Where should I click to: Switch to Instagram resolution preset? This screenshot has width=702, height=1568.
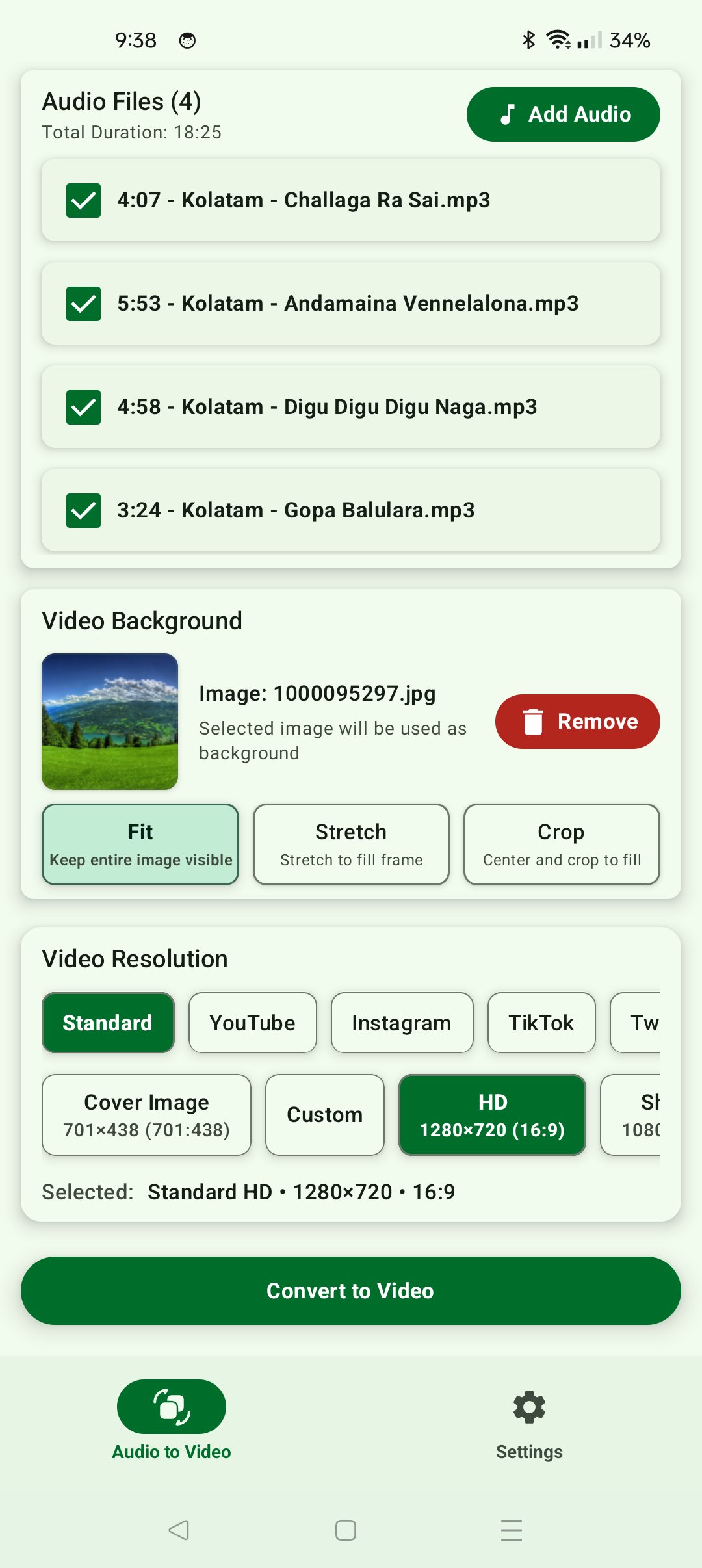(x=402, y=1023)
